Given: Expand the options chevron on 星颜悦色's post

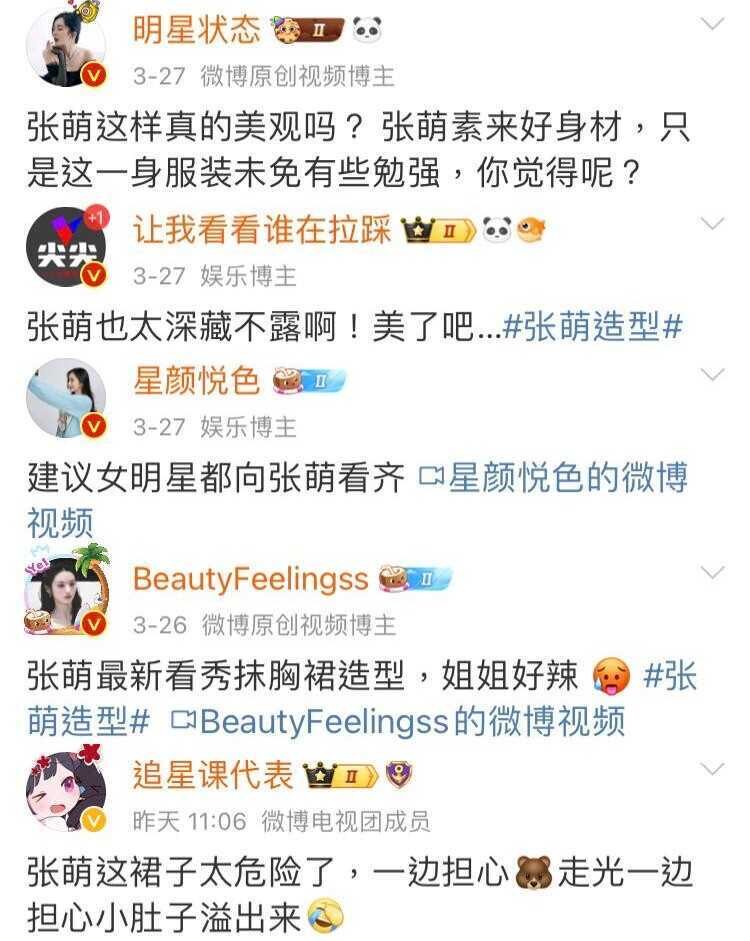Looking at the screenshot, I should click(x=712, y=375).
